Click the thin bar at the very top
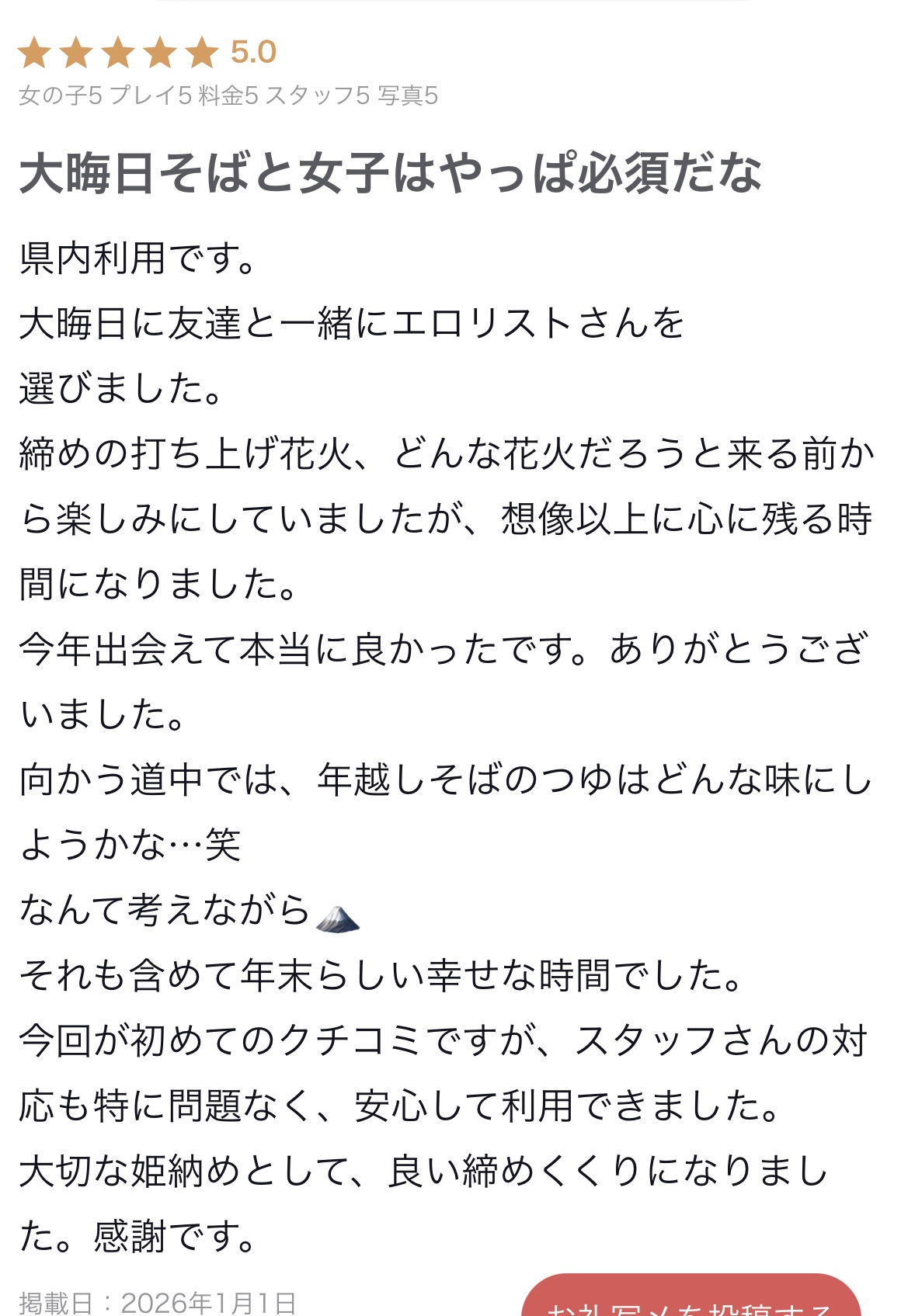 [454, 4]
